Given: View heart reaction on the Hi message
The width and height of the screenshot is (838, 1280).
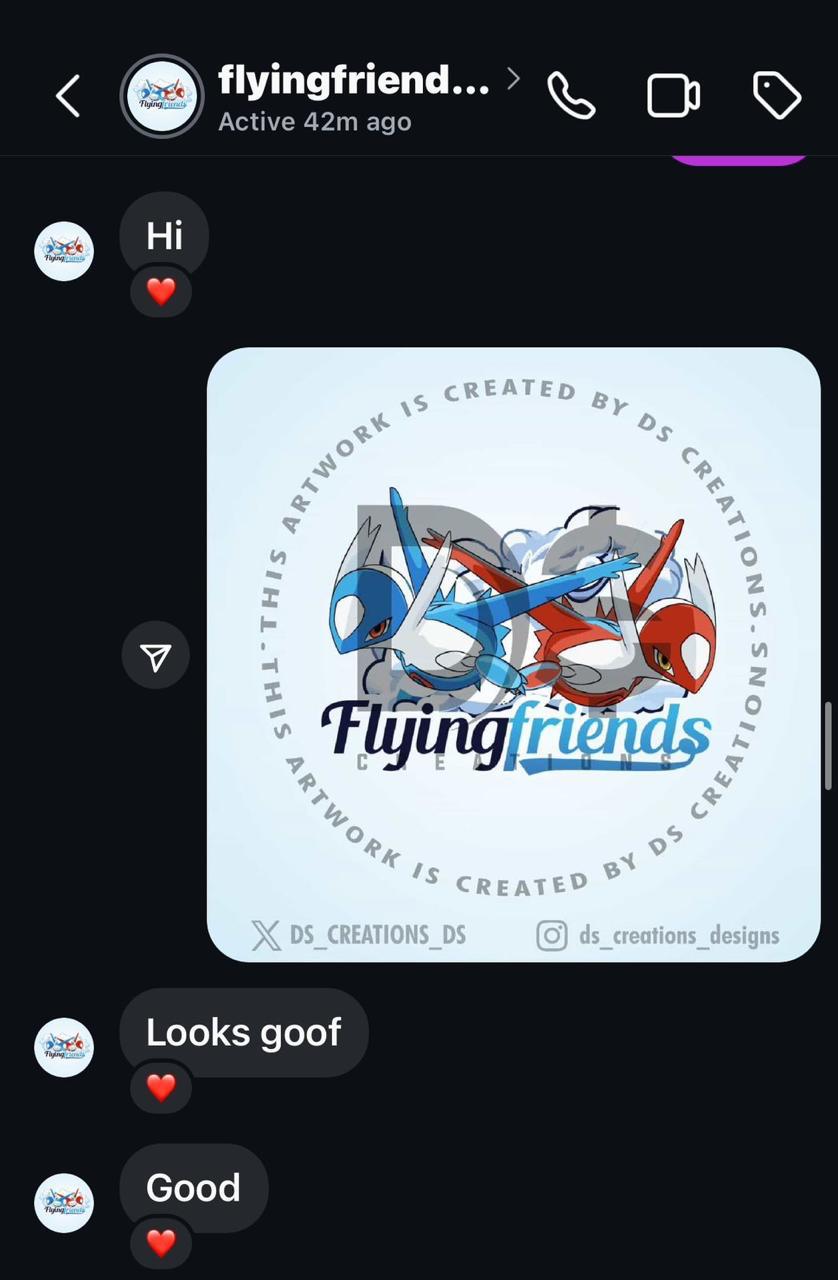Looking at the screenshot, I should pyautogui.click(x=161, y=292).
